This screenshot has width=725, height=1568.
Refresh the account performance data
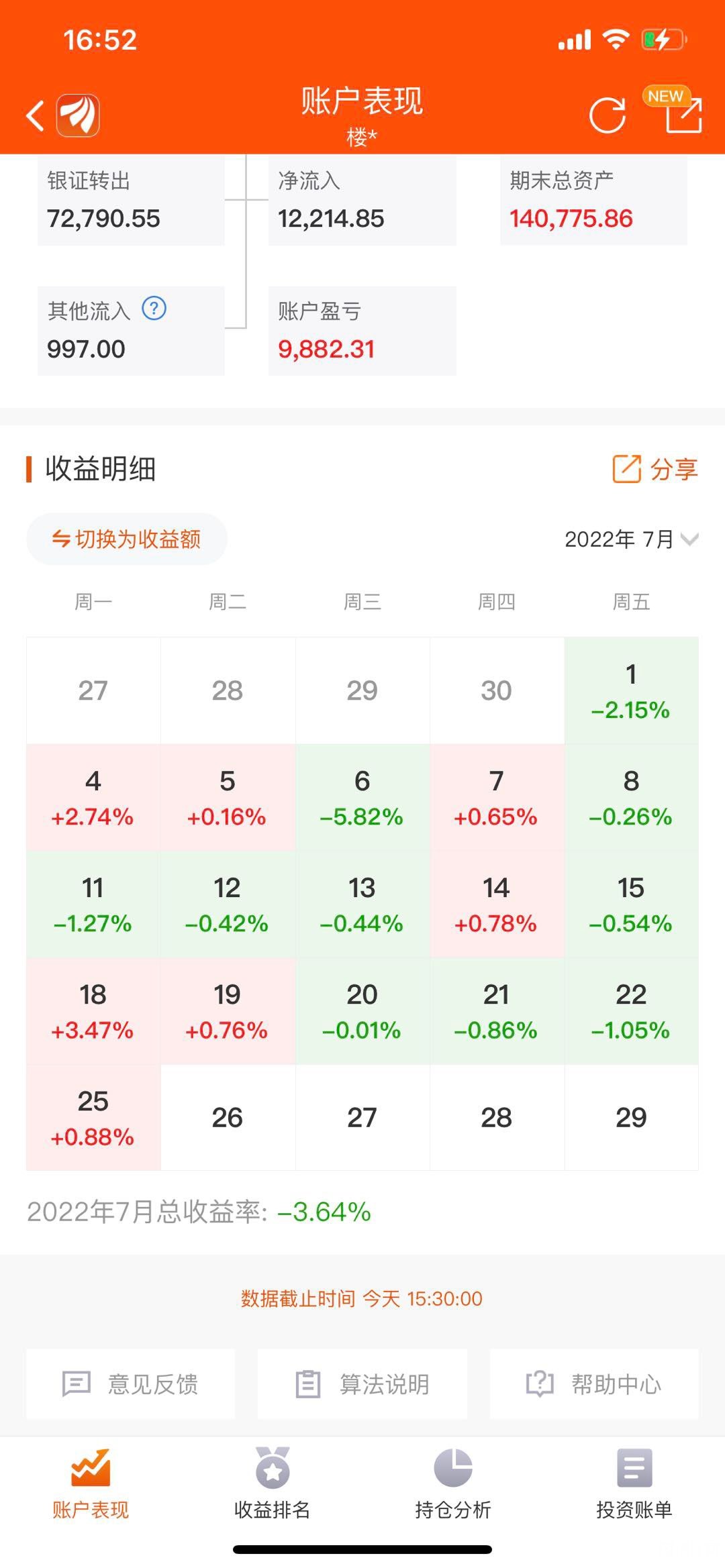coord(607,115)
